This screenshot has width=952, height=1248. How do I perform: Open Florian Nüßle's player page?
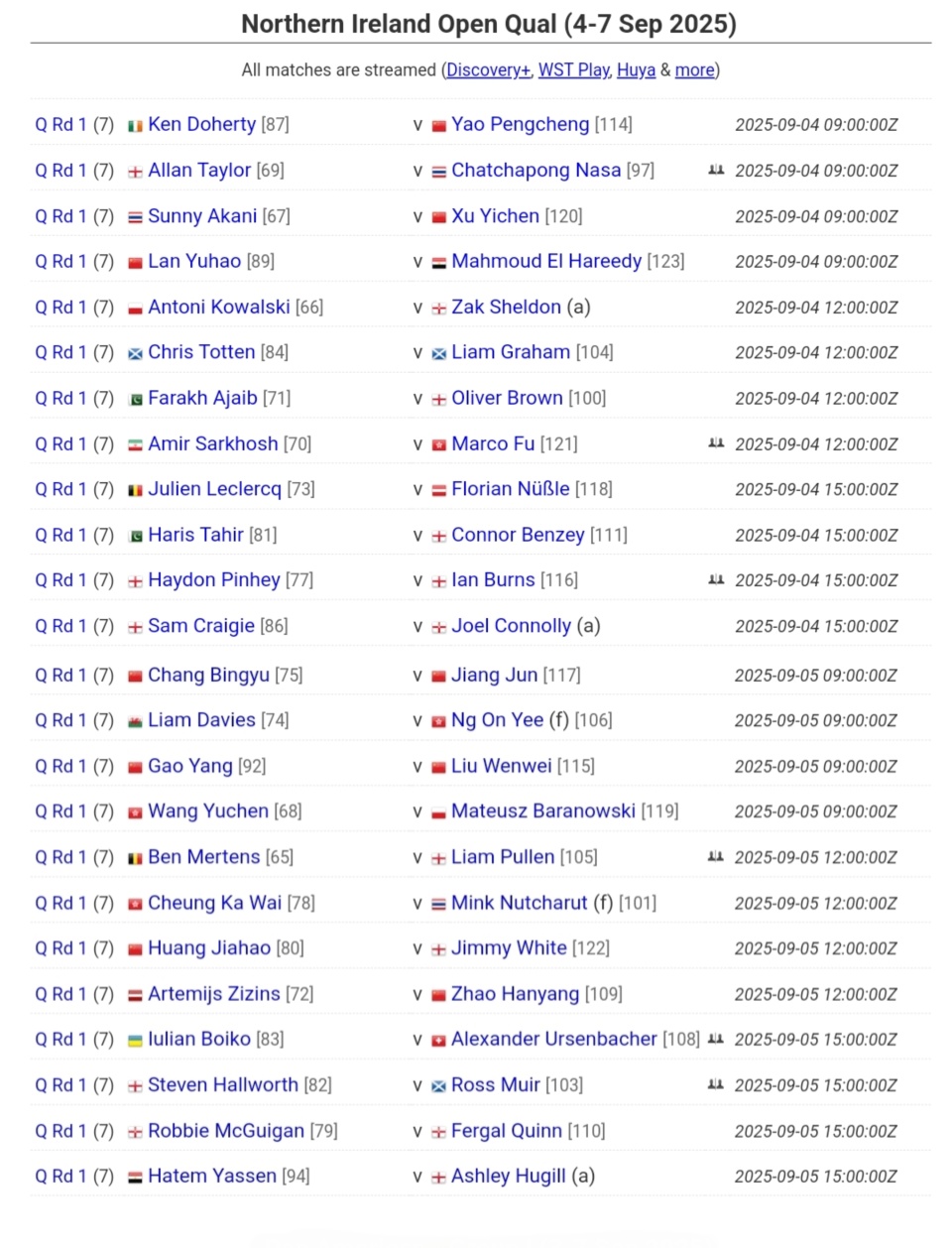click(510, 489)
